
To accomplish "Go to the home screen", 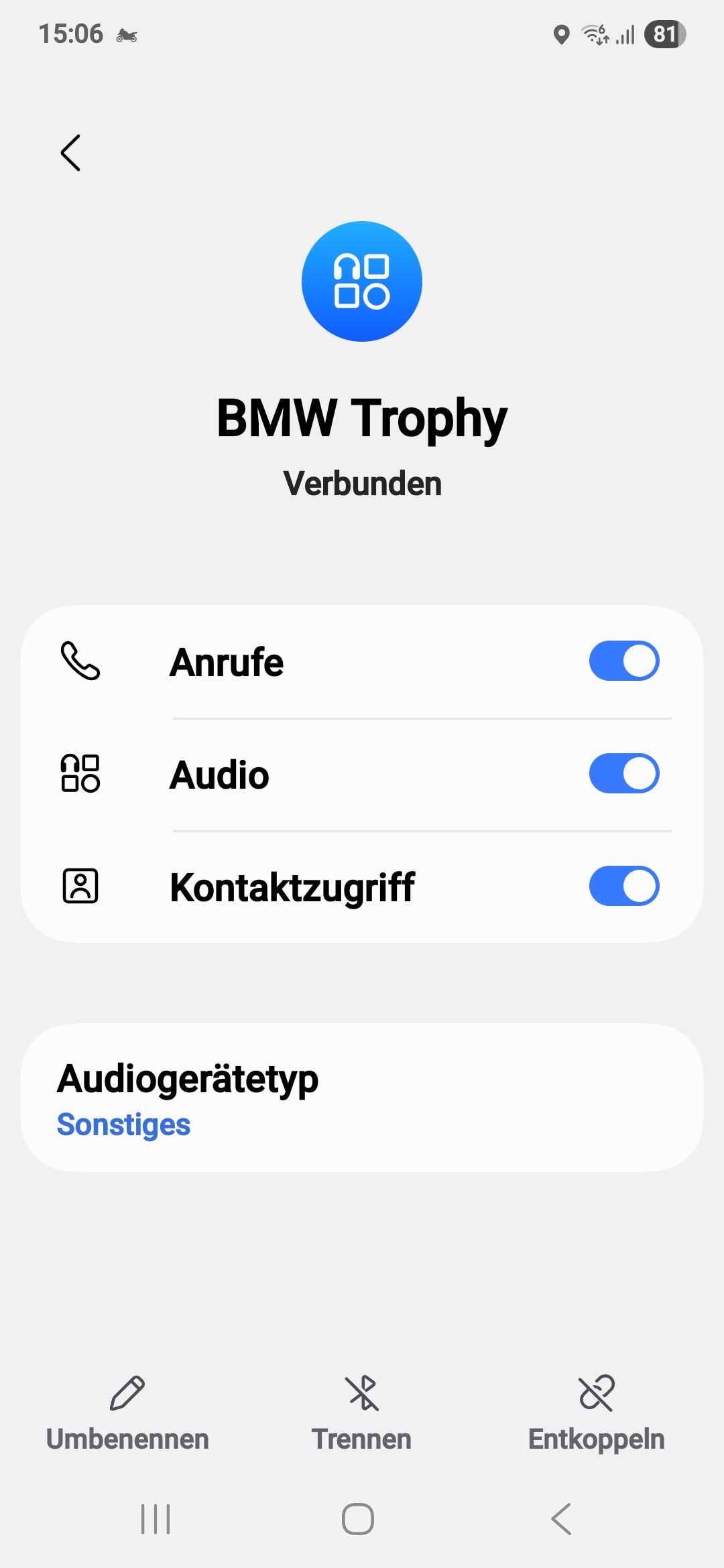I will click(x=358, y=1519).
